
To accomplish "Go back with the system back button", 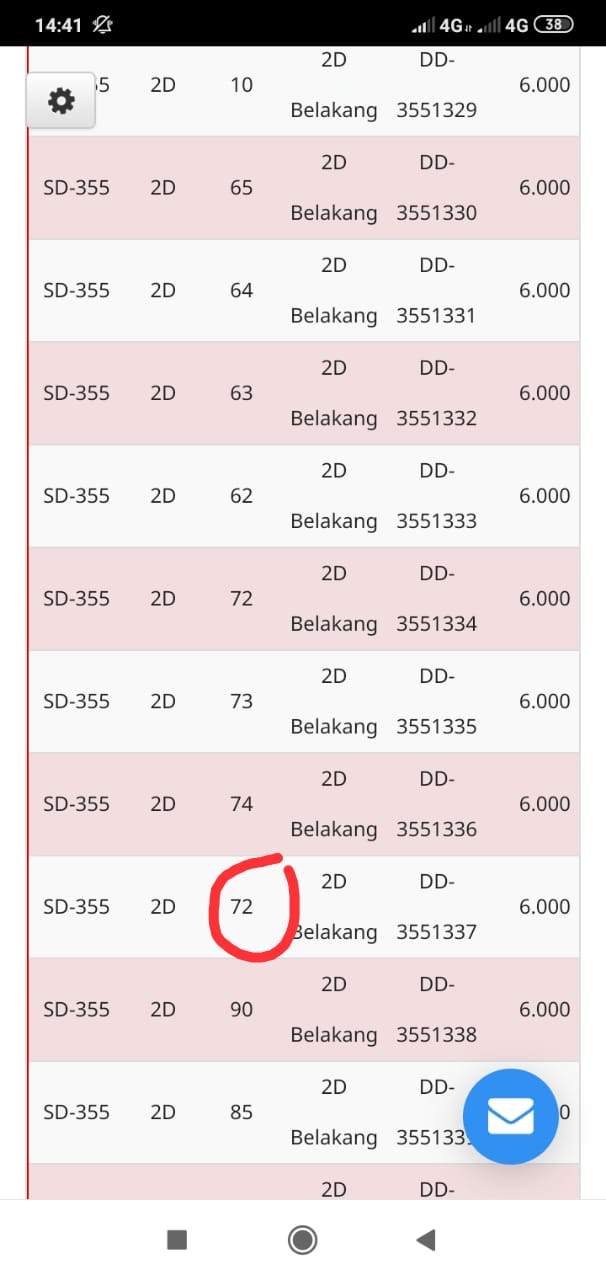I will click(426, 1241).
